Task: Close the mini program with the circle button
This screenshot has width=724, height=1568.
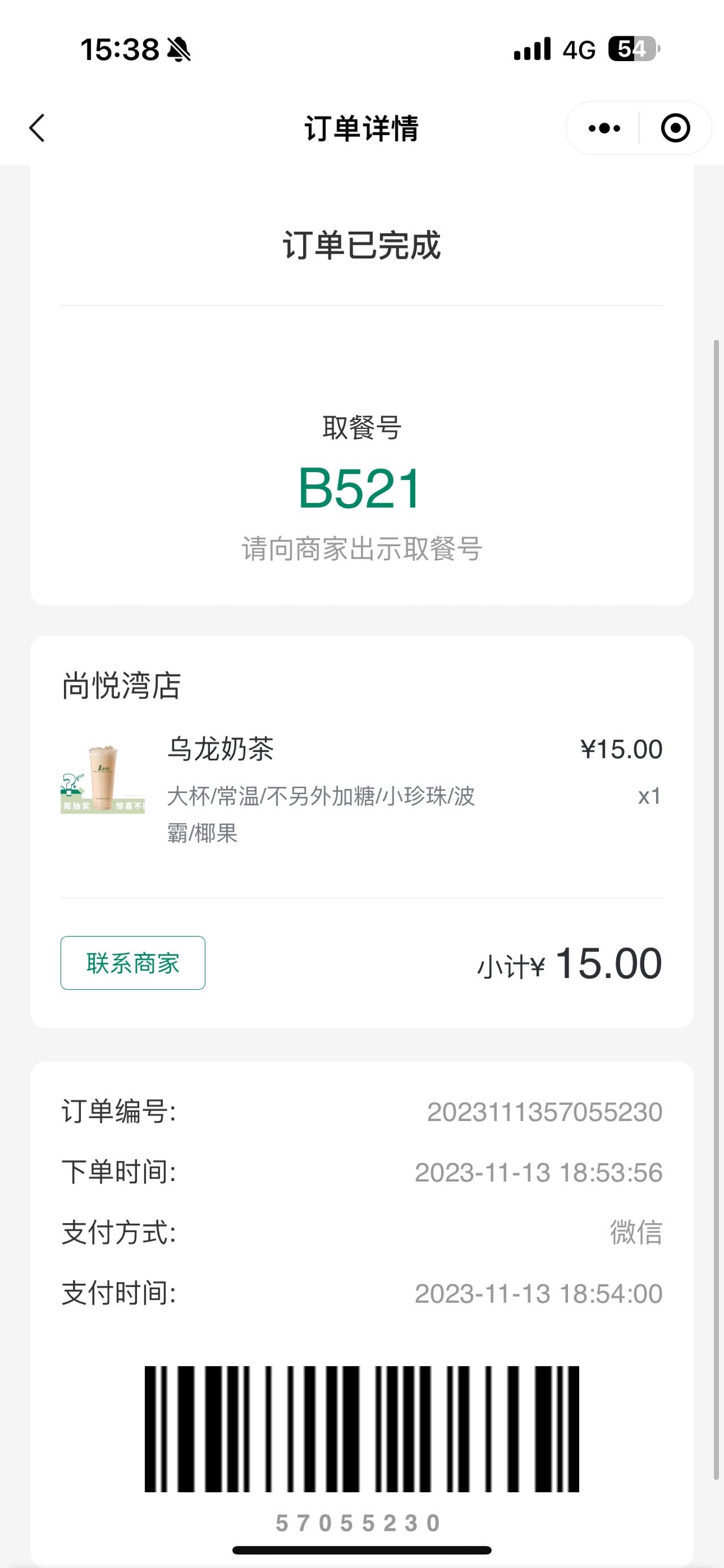Action: coord(675,128)
